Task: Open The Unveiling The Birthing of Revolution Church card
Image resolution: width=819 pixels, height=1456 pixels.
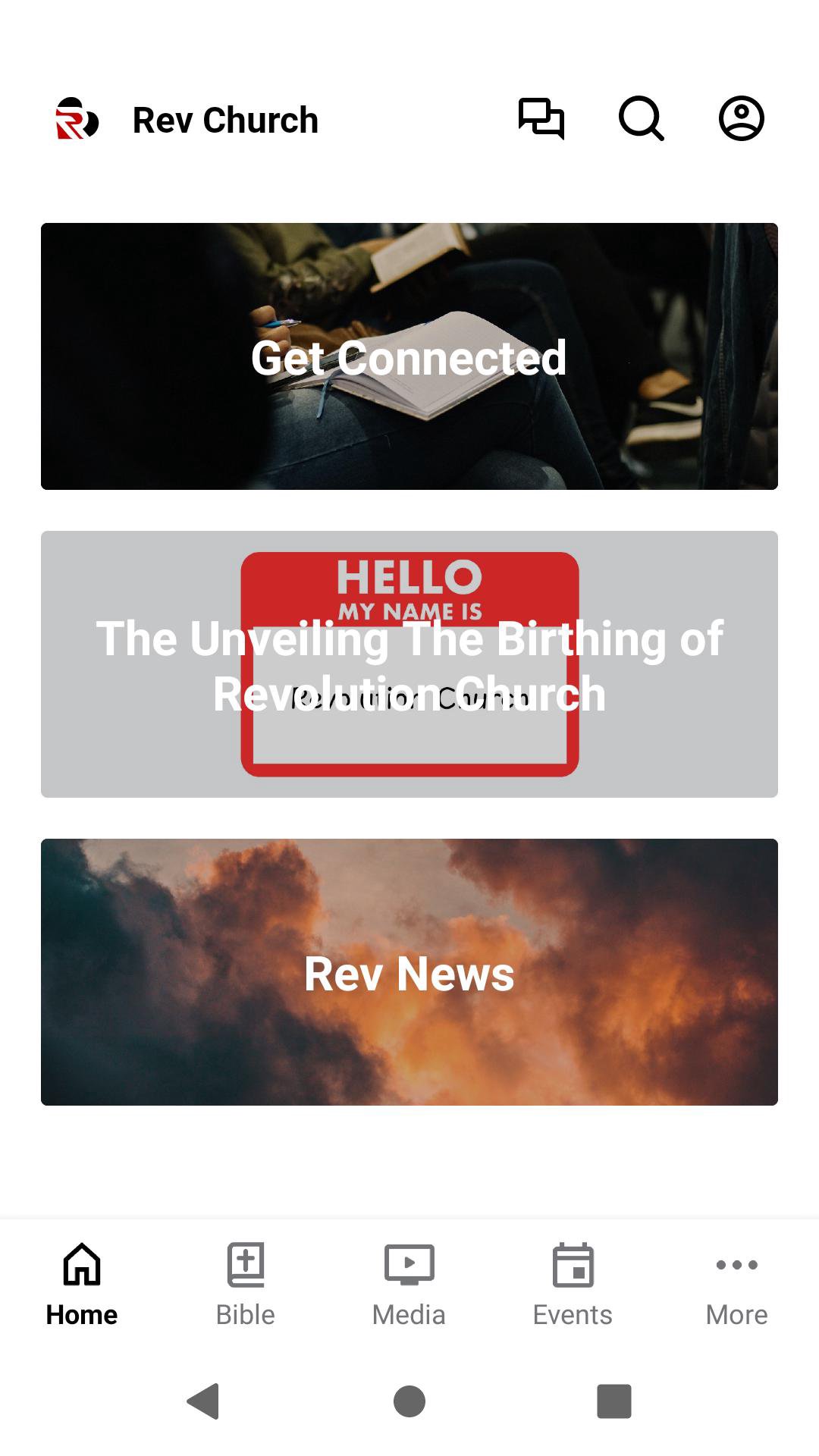Action: [409, 664]
